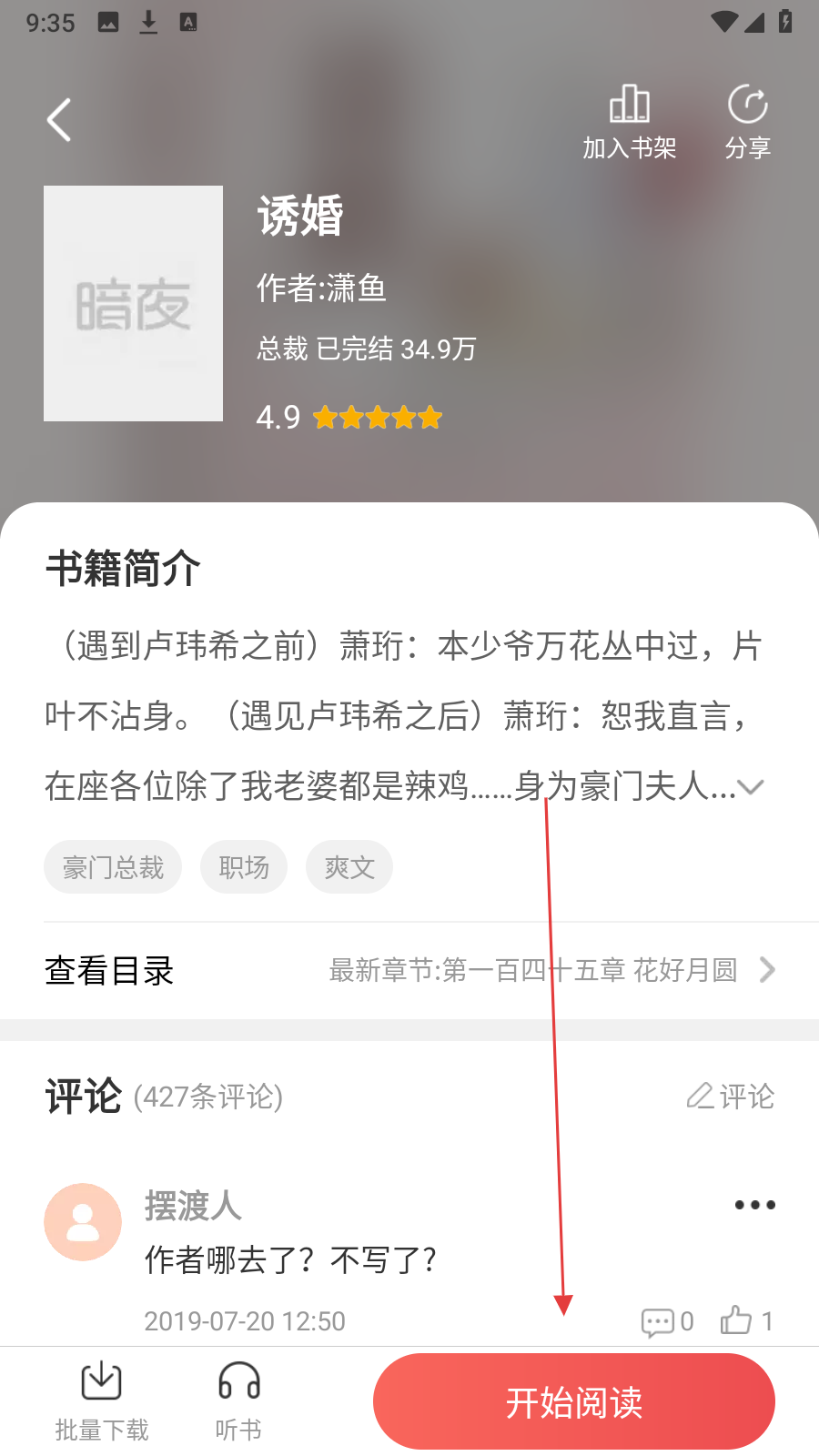Start reading with 开始阅读
Image resolution: width=819 pixels, height=1456 pixels.
click(x=573, y=1401)
